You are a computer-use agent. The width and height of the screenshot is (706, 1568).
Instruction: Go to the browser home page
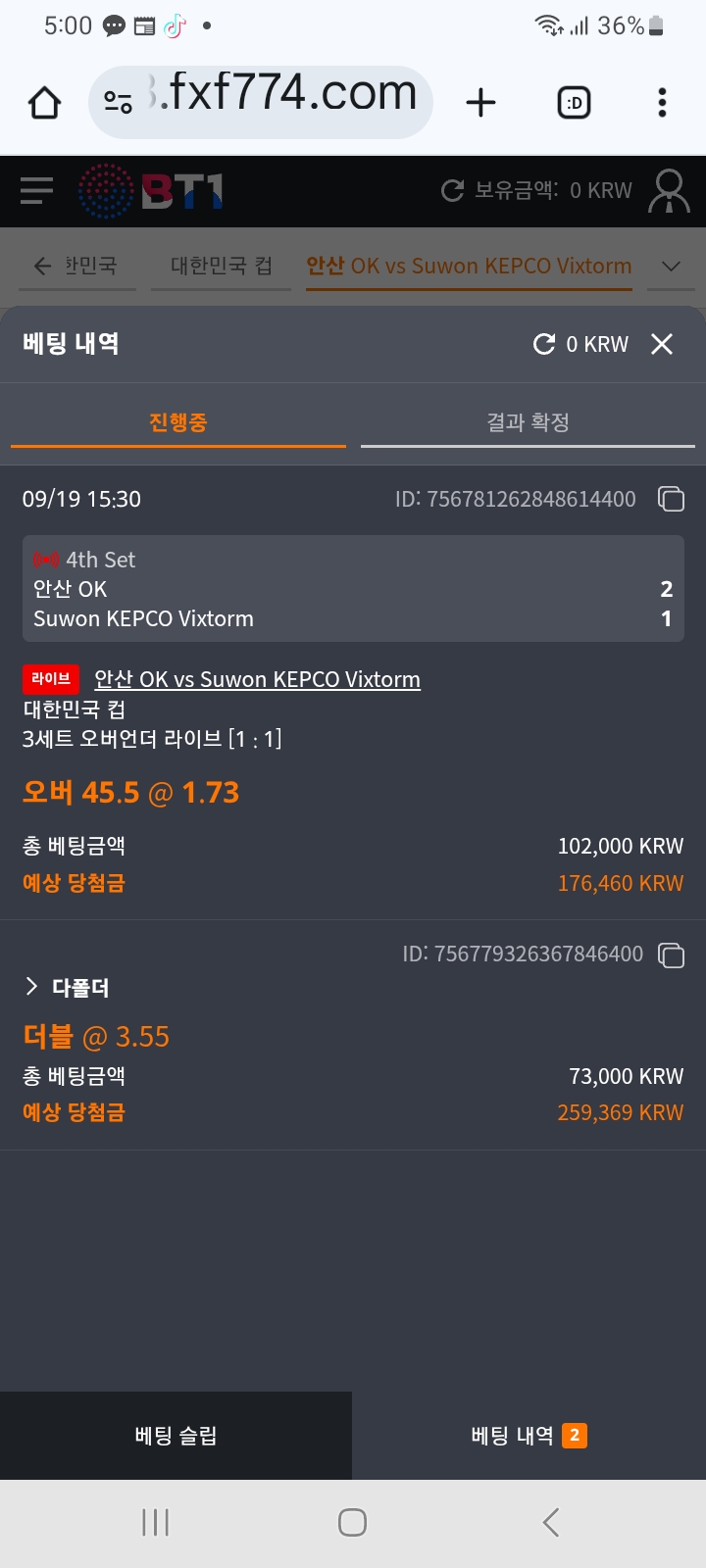[x=44, y=102]
